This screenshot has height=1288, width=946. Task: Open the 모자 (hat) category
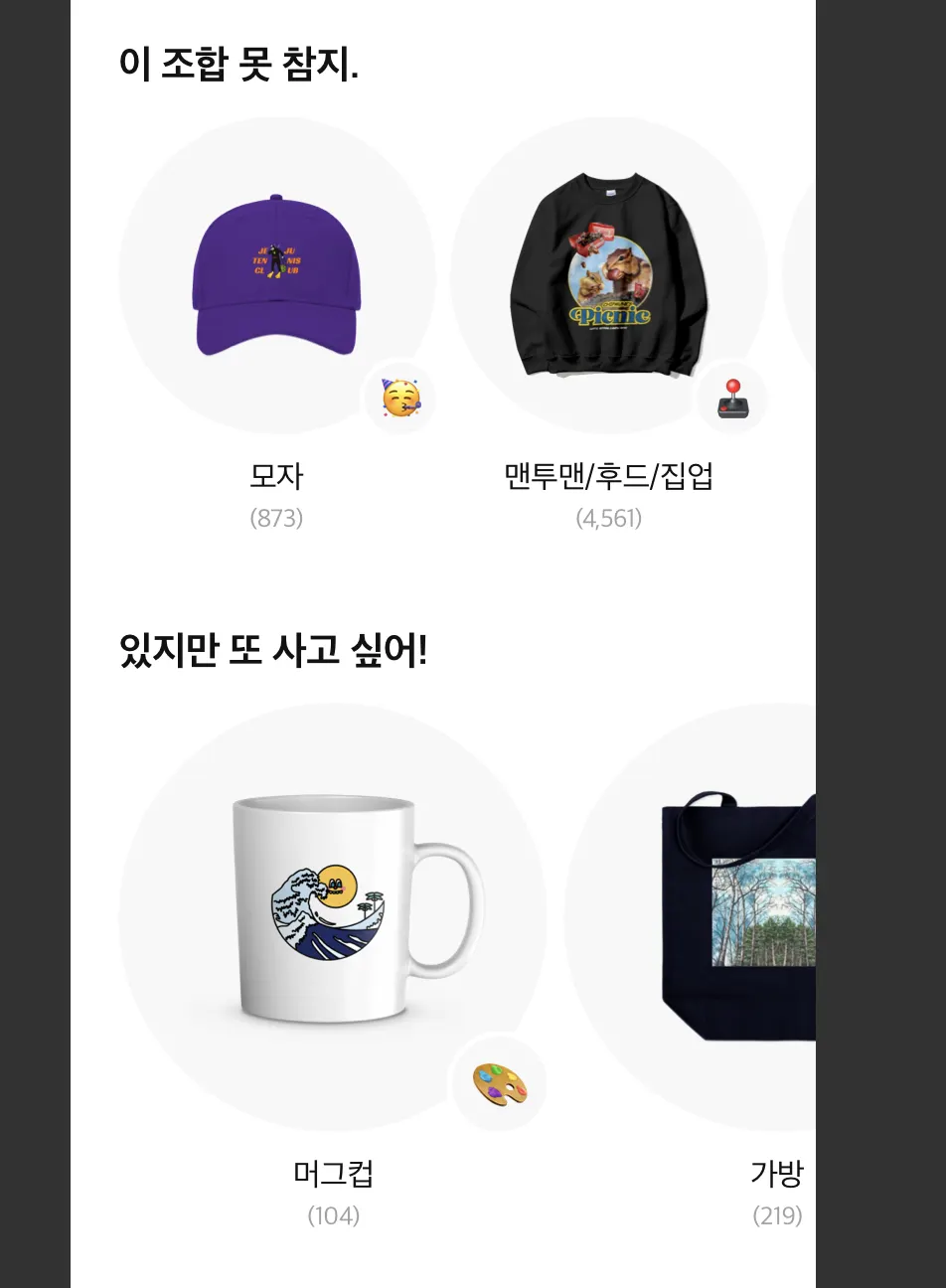coord(276,276)
